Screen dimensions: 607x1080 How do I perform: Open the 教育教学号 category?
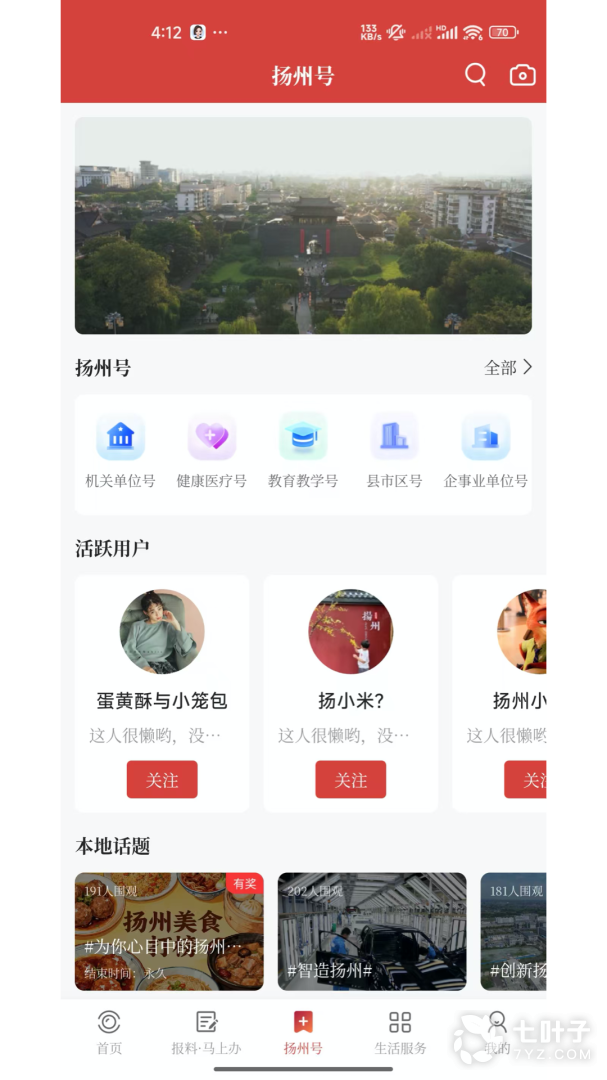[303, 452]
